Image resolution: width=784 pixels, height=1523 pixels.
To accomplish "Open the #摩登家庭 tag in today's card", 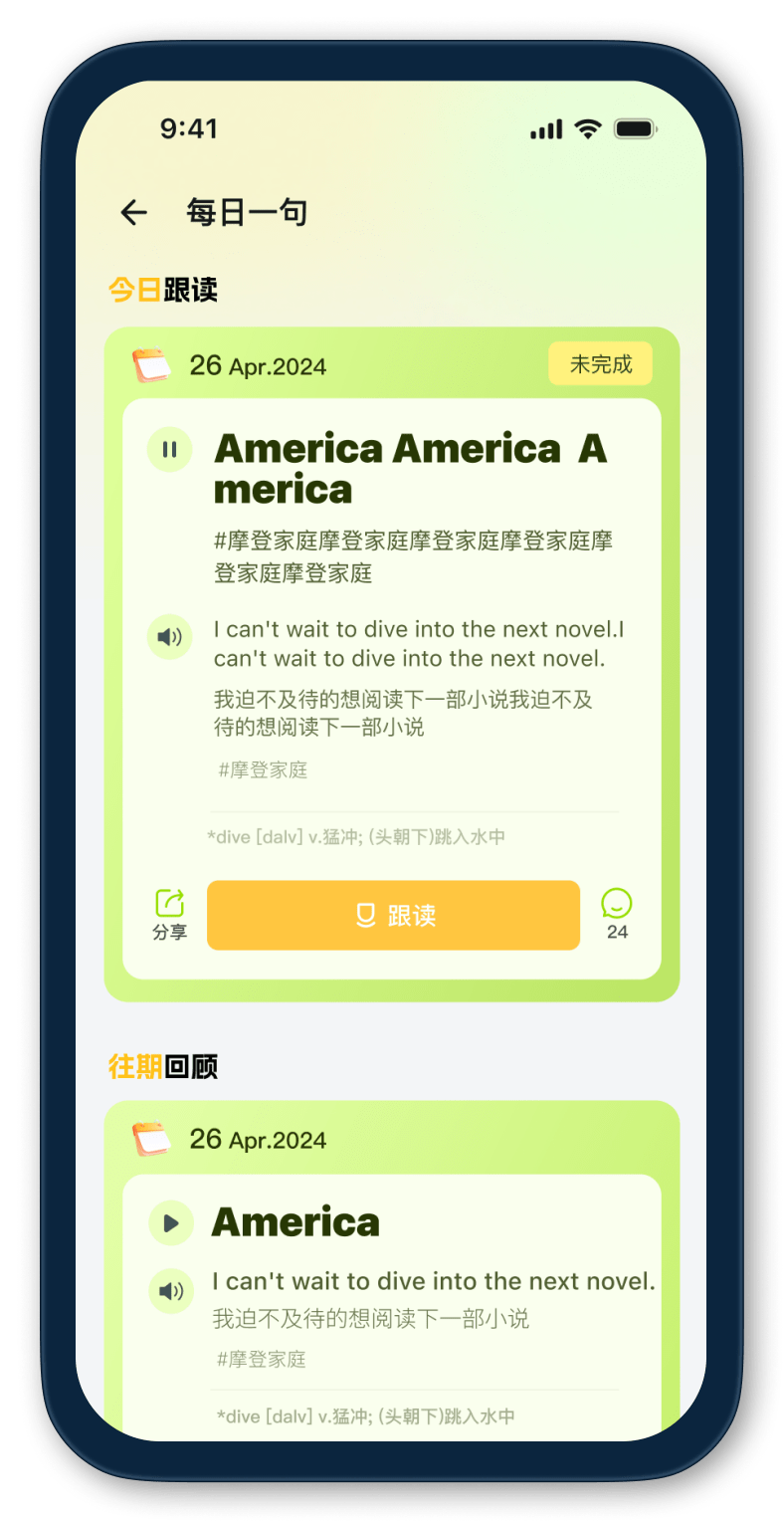I will (x=263, y=769).
